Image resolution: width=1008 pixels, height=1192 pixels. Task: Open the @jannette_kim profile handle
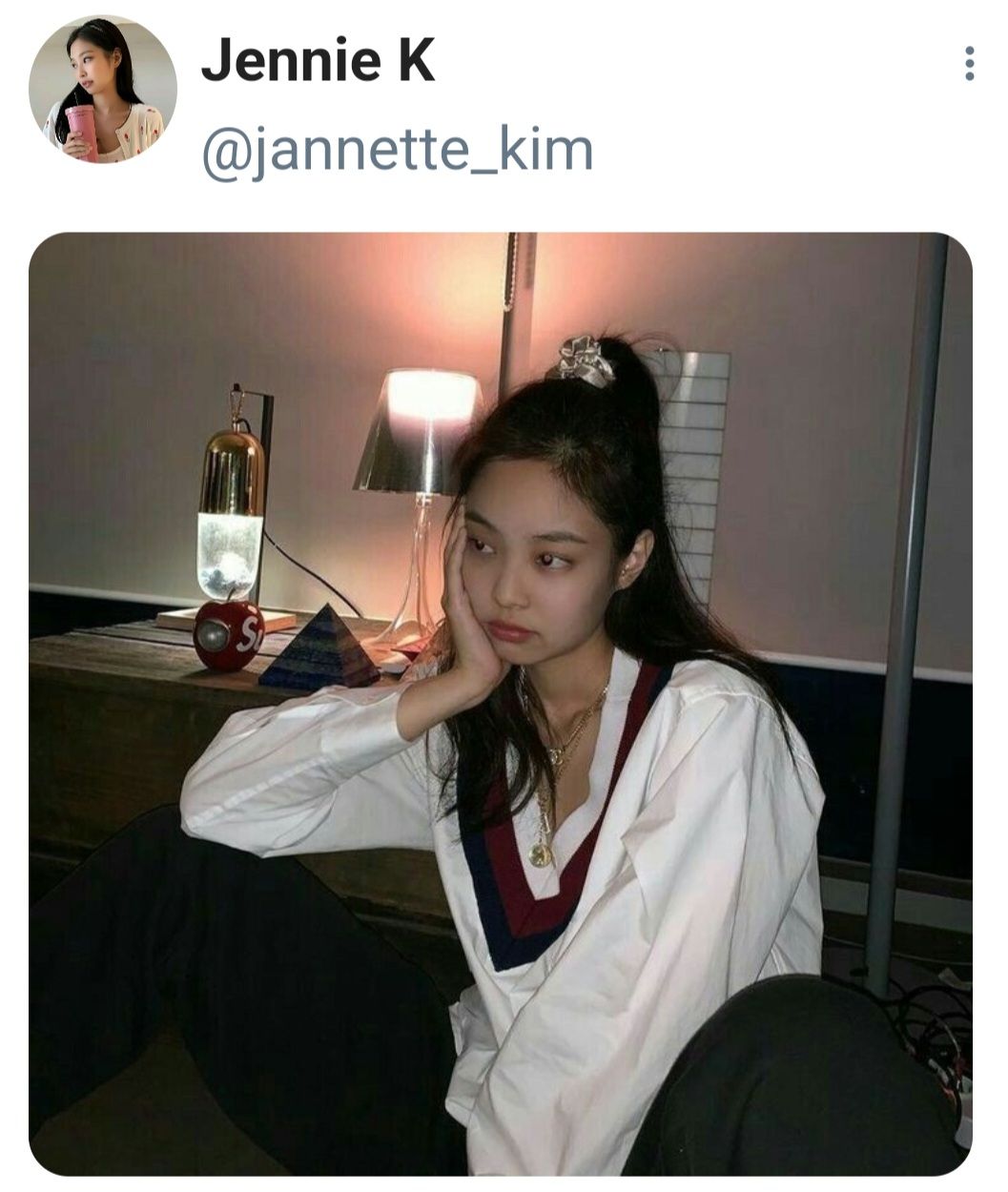397,150
